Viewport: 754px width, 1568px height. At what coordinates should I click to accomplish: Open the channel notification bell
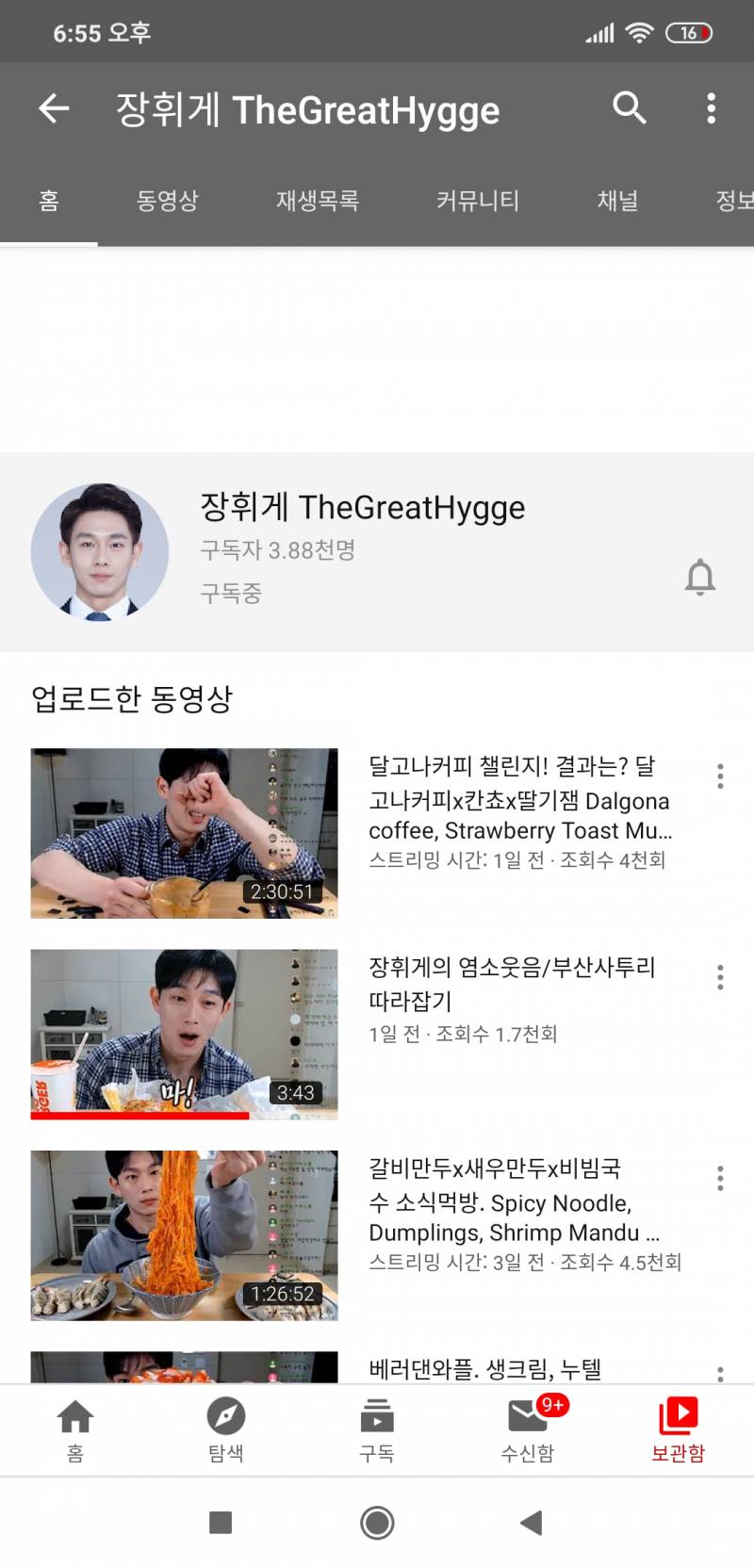(699, 577)
